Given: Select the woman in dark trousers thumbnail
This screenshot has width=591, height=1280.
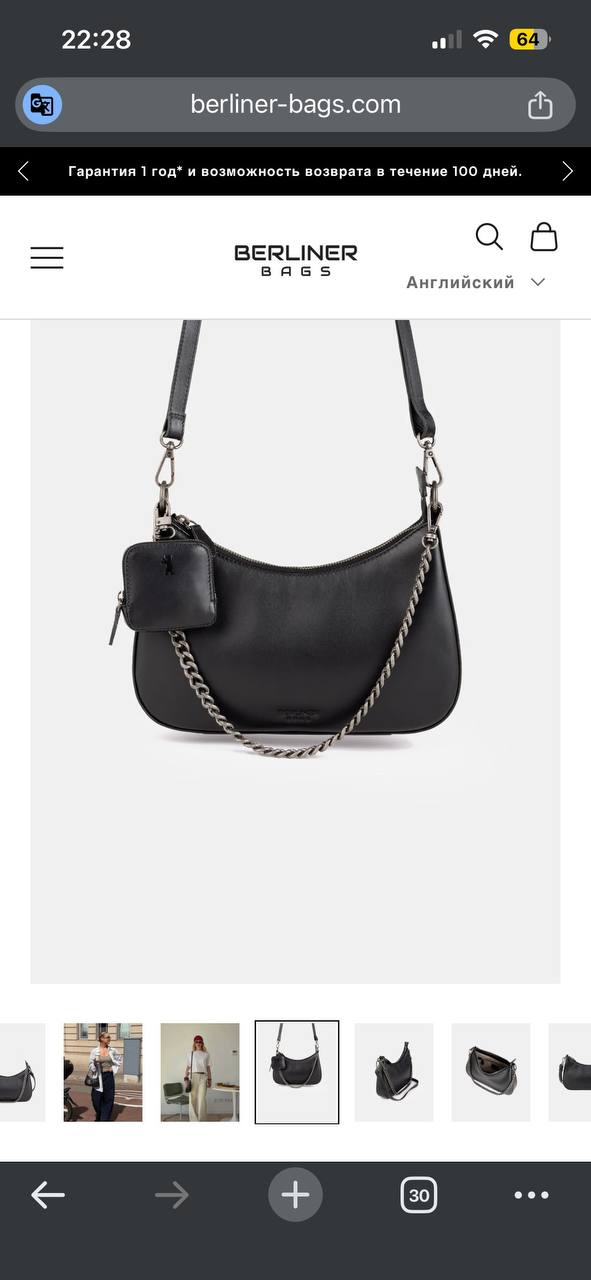Looking at the screenshot, I should coord(103,1072).
